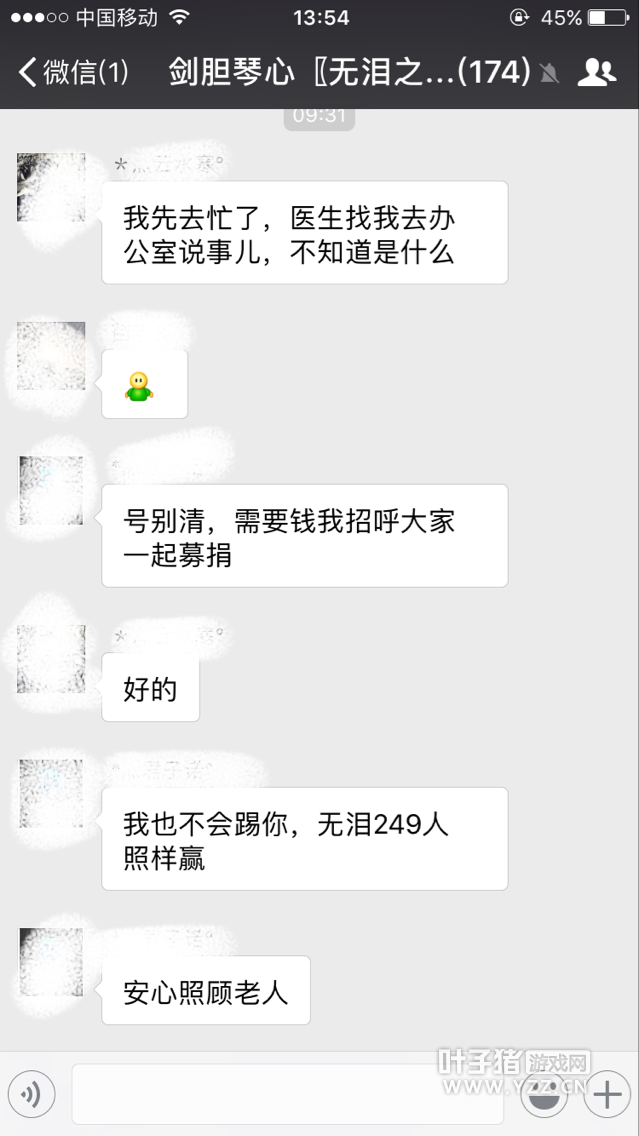Open the emoji sticker panel
639x1136 pixels.
click(x=547, y=1096)
